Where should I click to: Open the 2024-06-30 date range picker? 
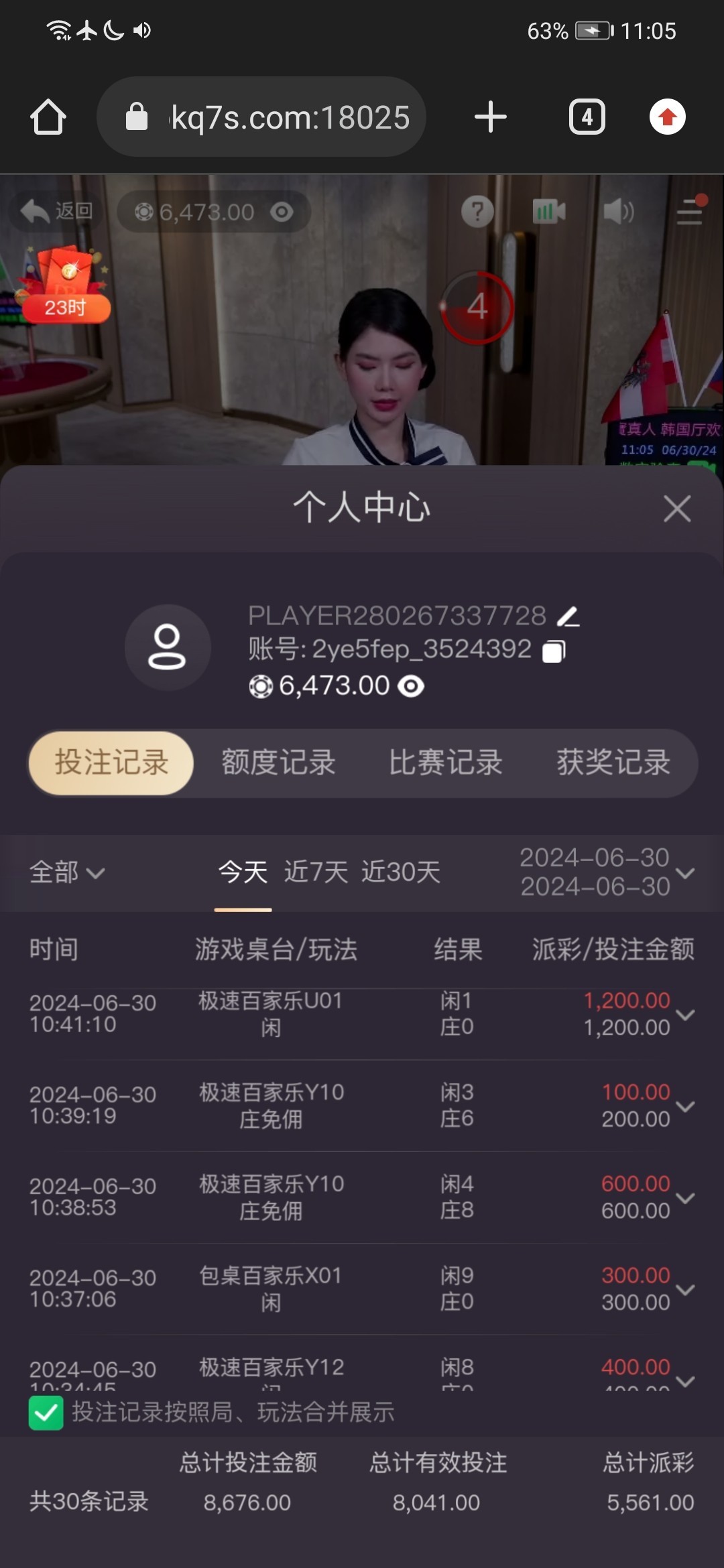point(607,872)
